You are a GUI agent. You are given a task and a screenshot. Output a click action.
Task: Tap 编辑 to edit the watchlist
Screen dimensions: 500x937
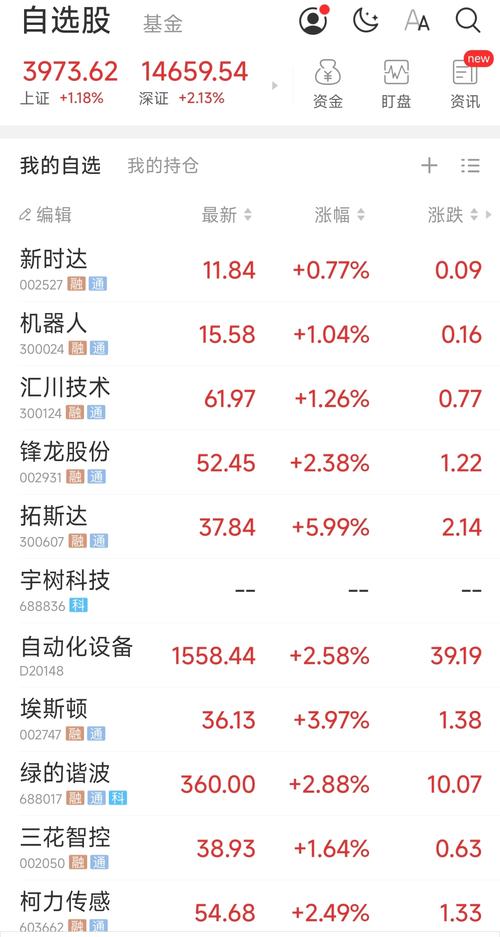[x=45, y=215]
